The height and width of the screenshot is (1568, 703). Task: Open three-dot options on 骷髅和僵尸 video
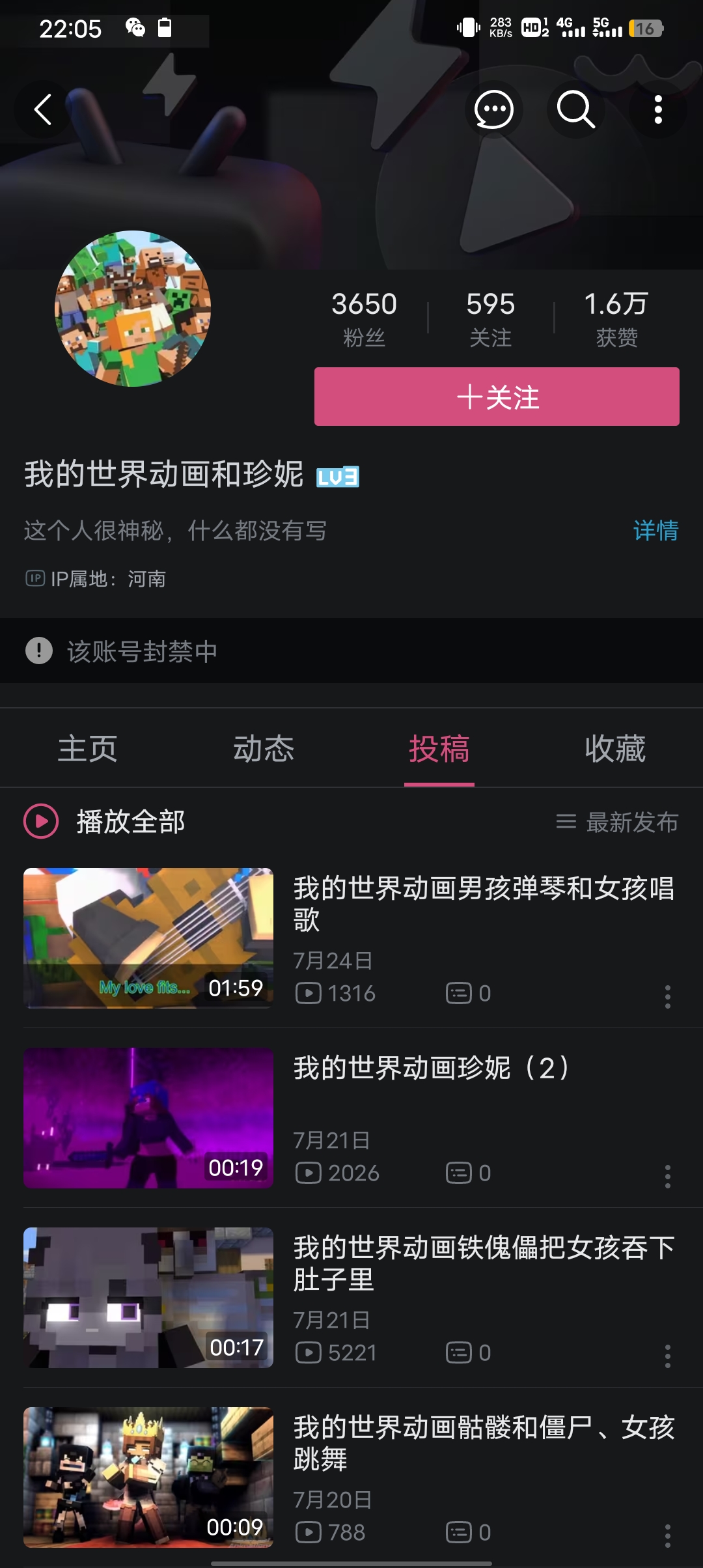[668, 1531]
